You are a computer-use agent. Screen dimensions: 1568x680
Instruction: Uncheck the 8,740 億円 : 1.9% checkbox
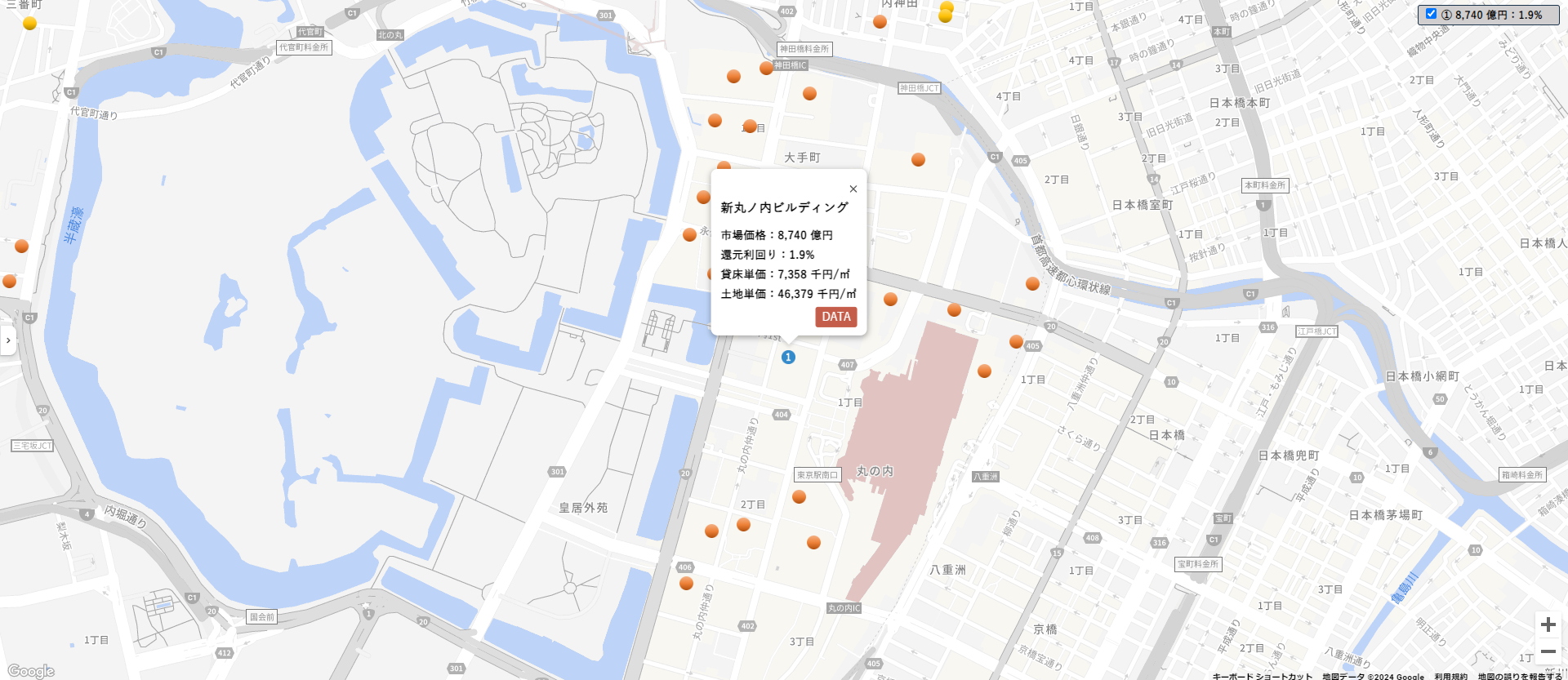[x=1431, y=14]
